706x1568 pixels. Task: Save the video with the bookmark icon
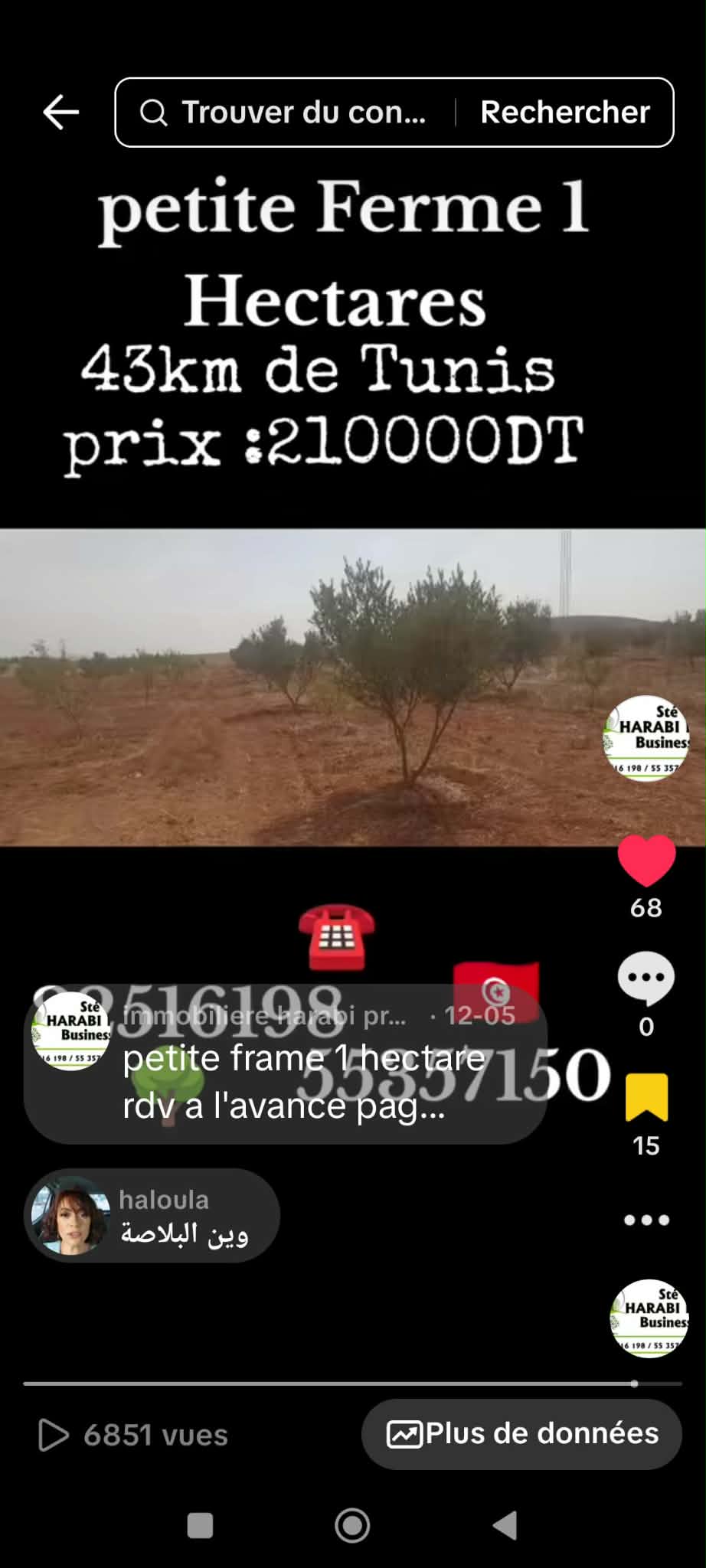point(647,1095)
